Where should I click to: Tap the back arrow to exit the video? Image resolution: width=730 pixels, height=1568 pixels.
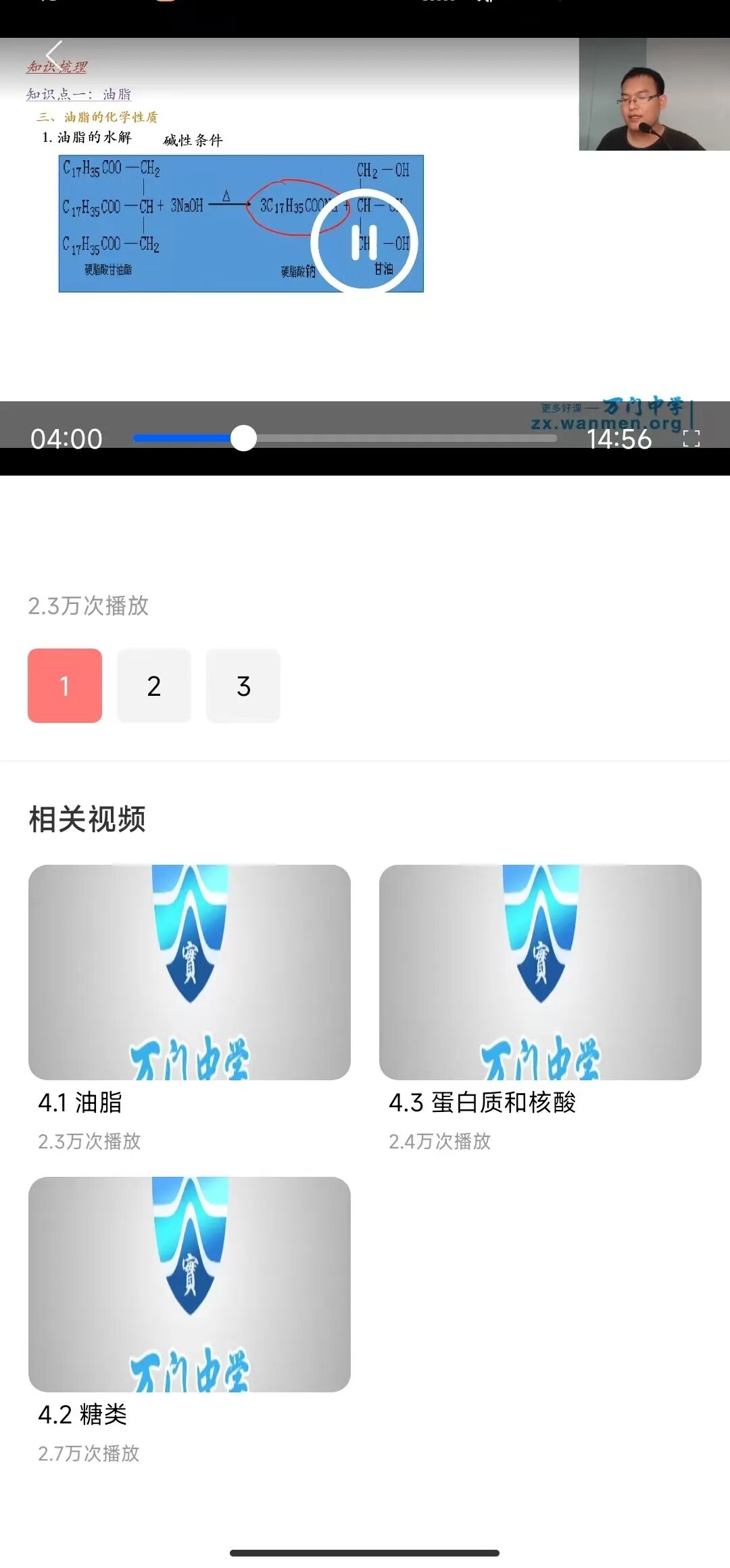click(53, 54)
